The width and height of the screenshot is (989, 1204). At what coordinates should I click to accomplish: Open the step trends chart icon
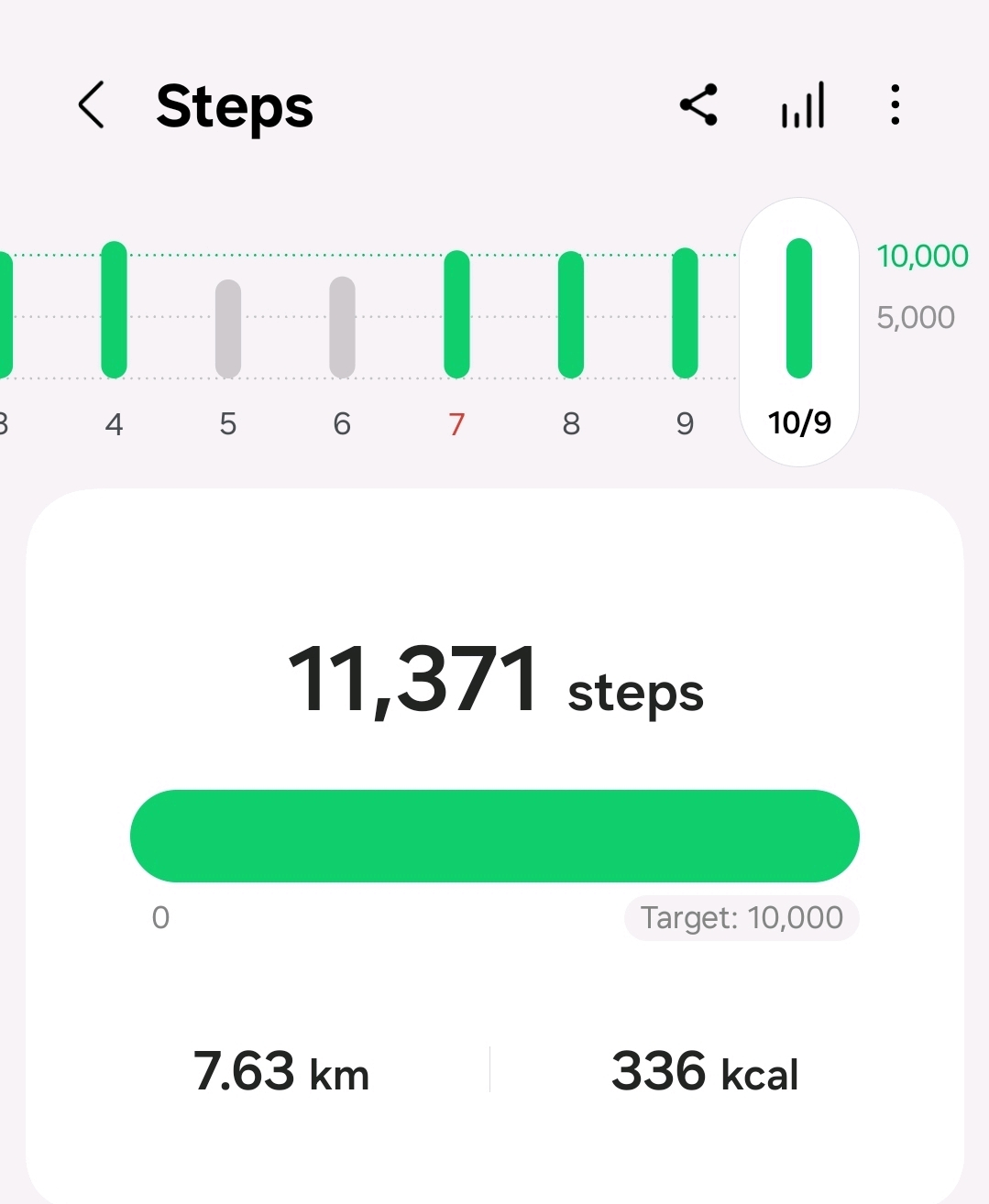[803, 104]
